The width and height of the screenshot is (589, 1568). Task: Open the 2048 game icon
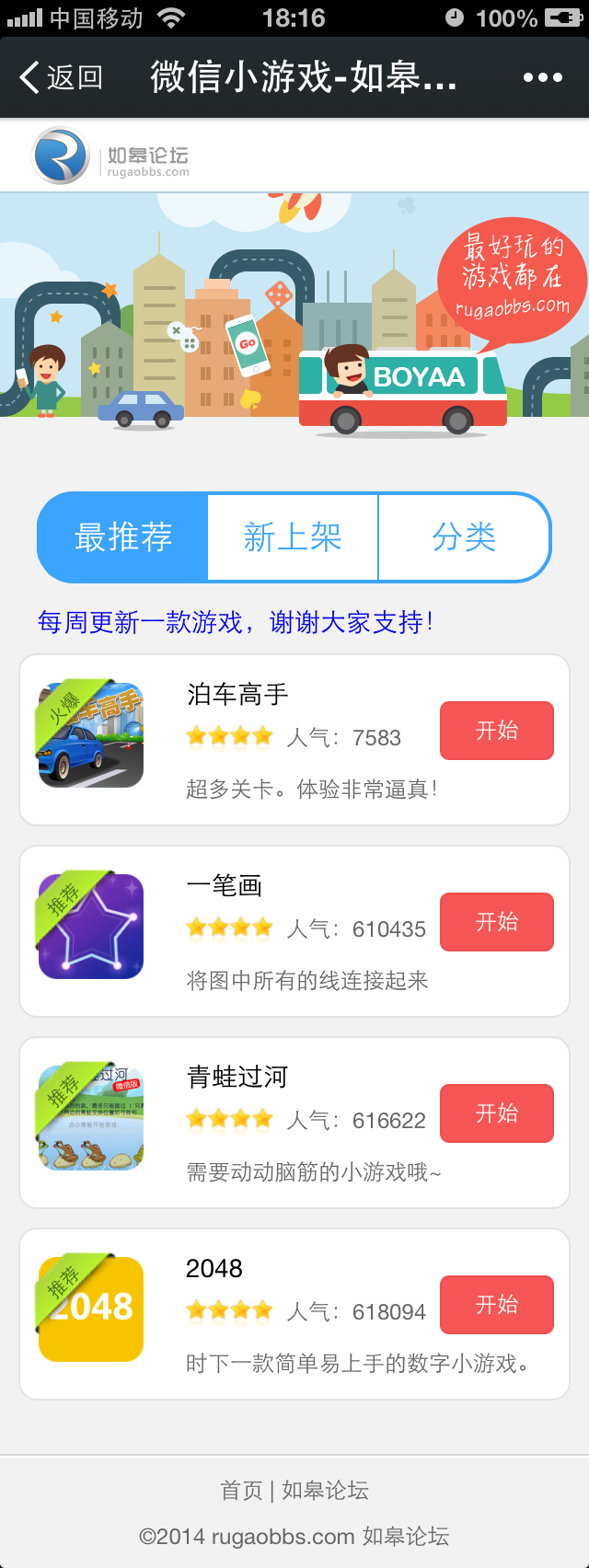[91, 1309]
